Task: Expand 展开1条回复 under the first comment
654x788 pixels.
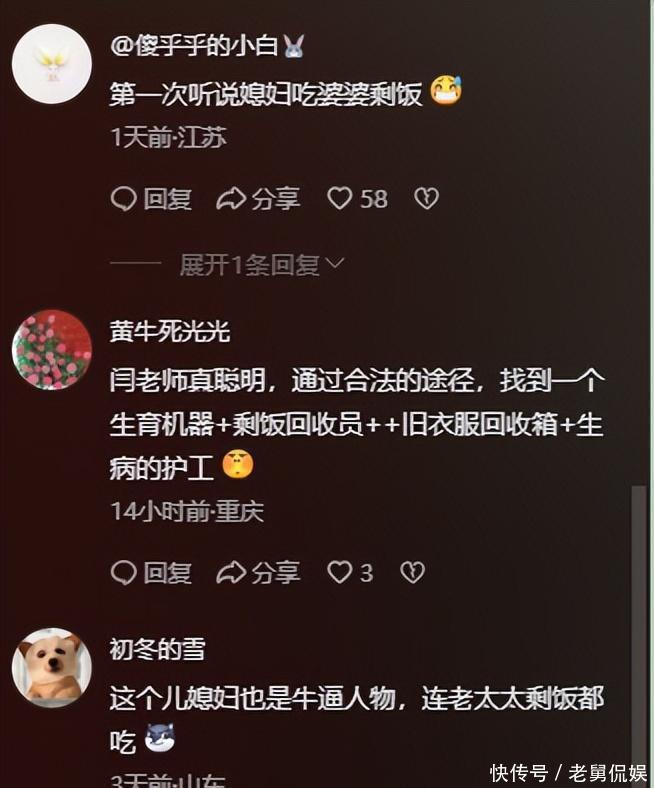Action: click(261, 265)
